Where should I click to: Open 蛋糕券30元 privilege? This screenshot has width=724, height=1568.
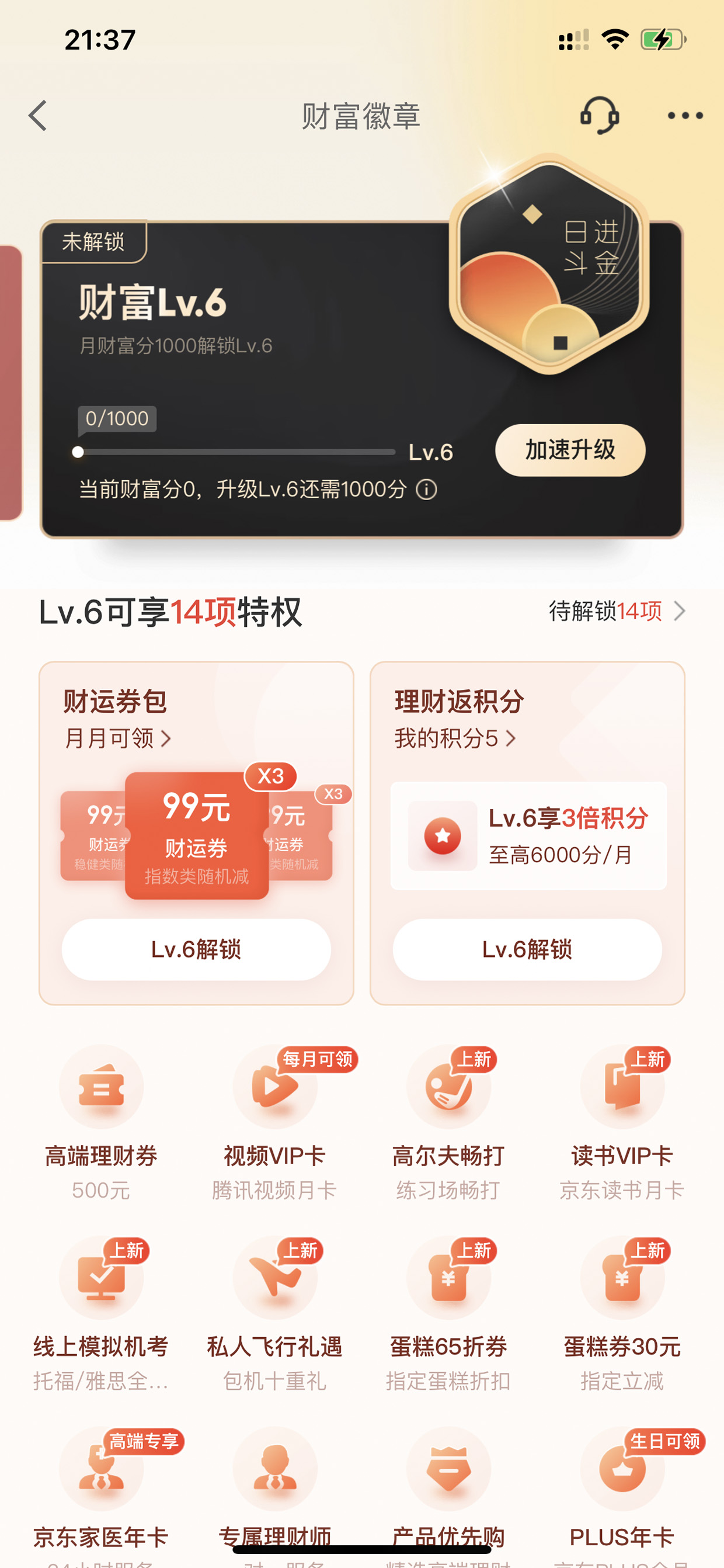pos(622,1313)
